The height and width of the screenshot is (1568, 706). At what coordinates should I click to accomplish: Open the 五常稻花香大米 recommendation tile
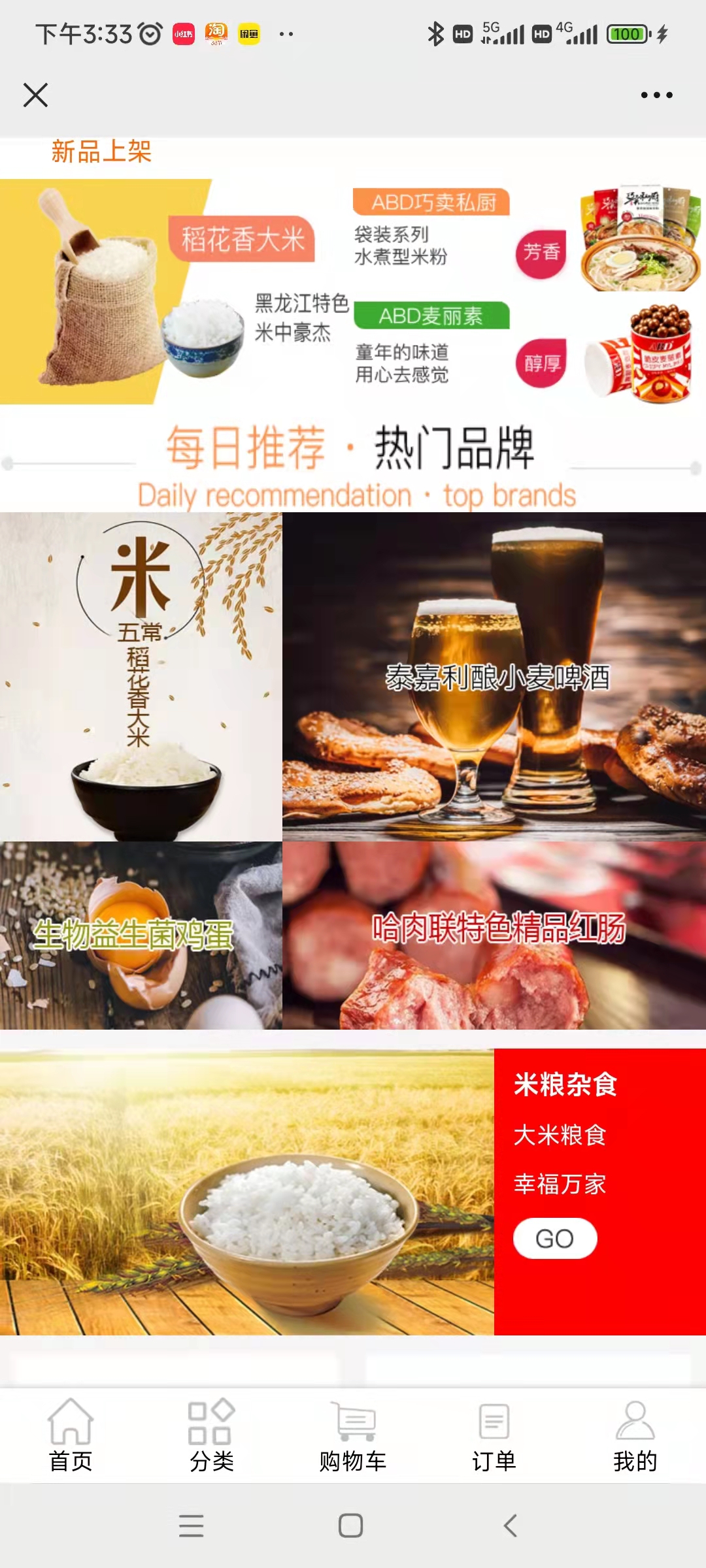click(x=141, y=676)
